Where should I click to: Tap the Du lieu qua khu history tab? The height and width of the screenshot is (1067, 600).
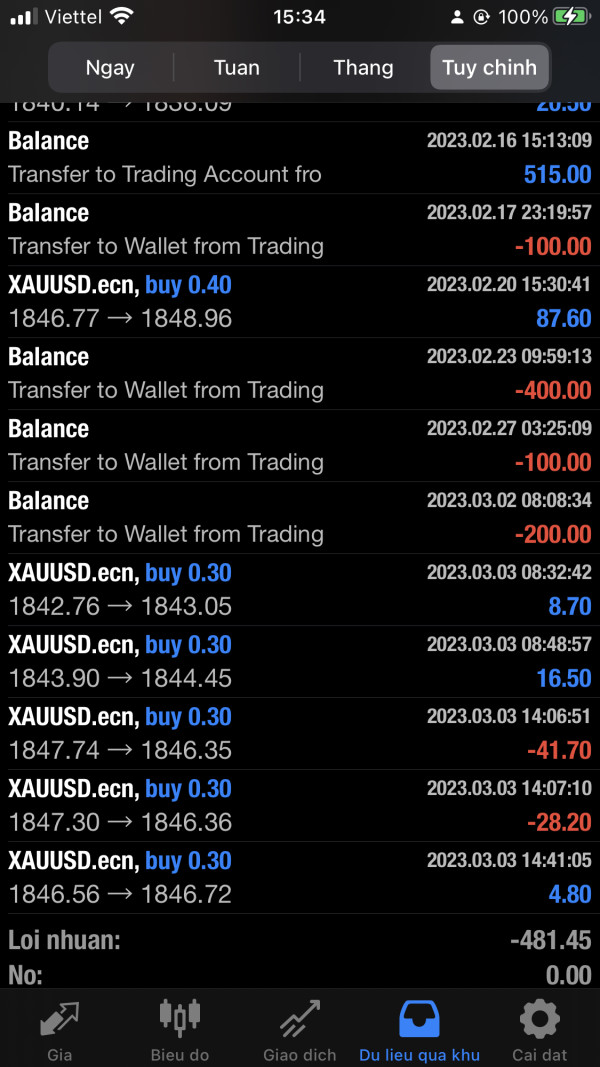420,1029
